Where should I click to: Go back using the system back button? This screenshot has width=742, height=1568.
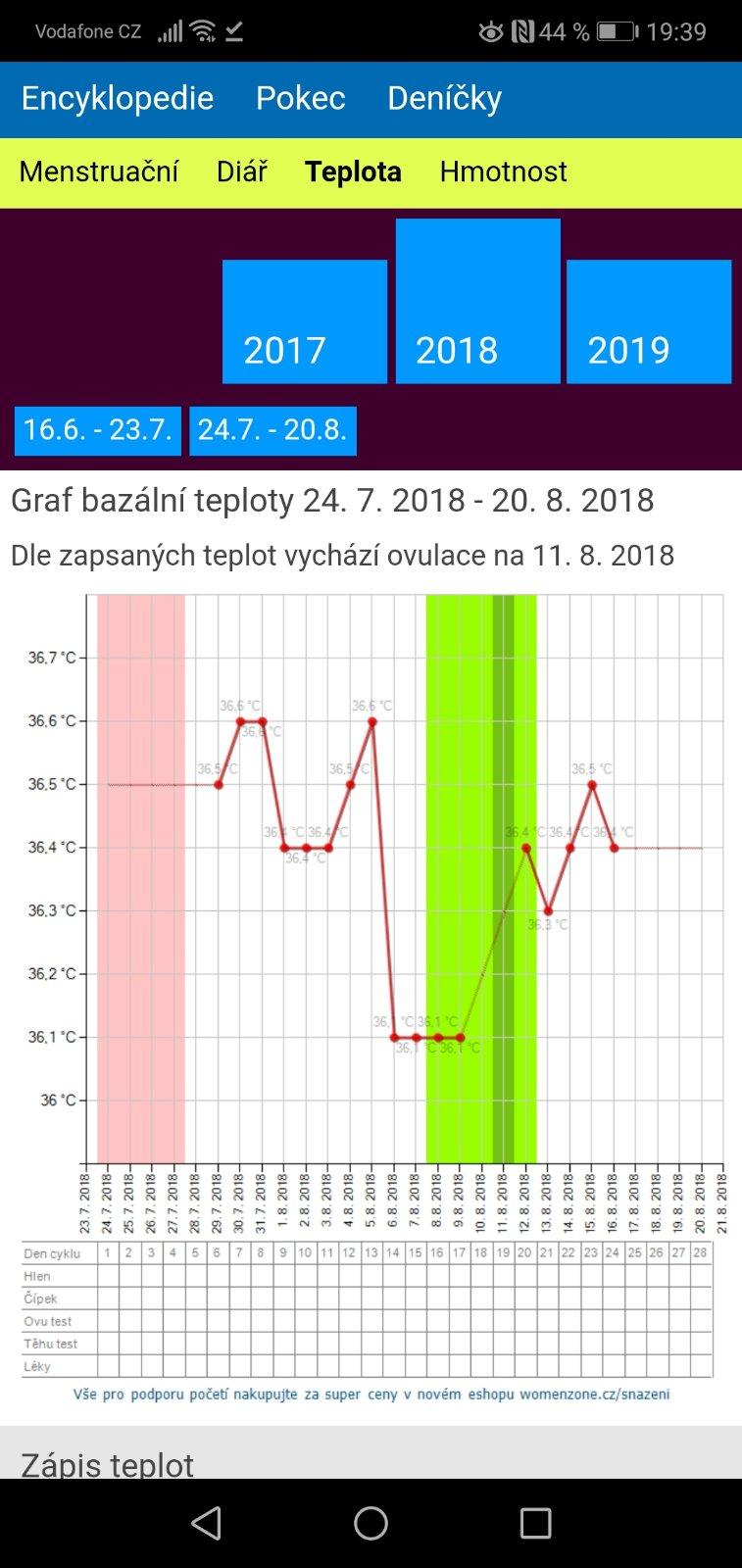tap(206, 1523)
